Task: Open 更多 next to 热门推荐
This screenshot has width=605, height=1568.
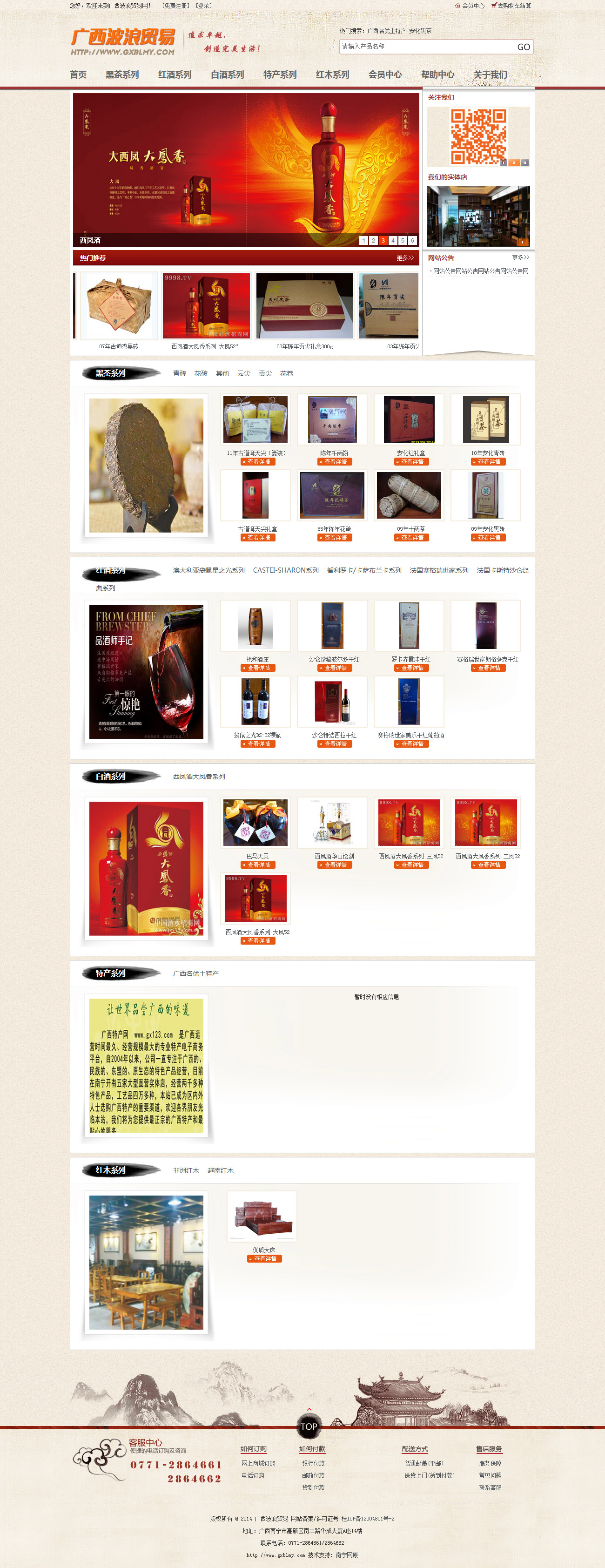Action: coord(405,258)
